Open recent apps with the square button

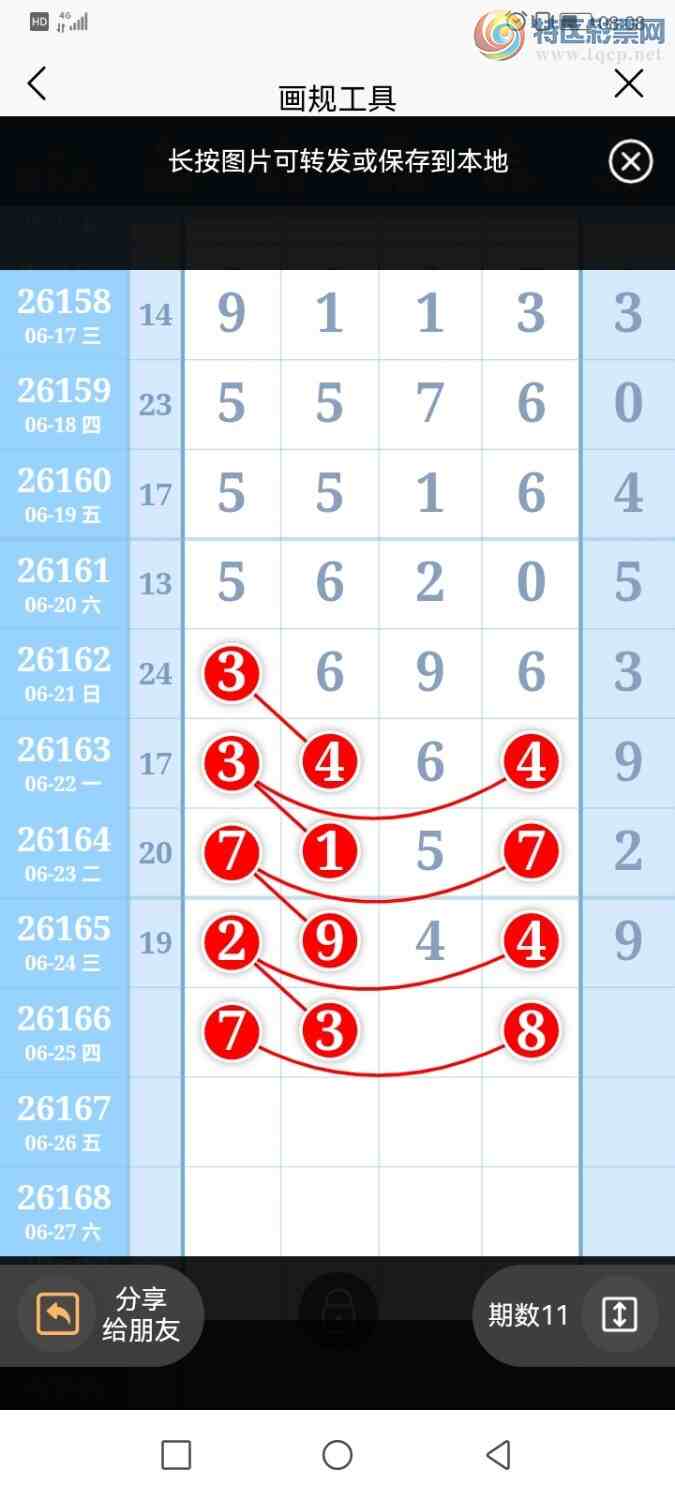[176, 1455]
